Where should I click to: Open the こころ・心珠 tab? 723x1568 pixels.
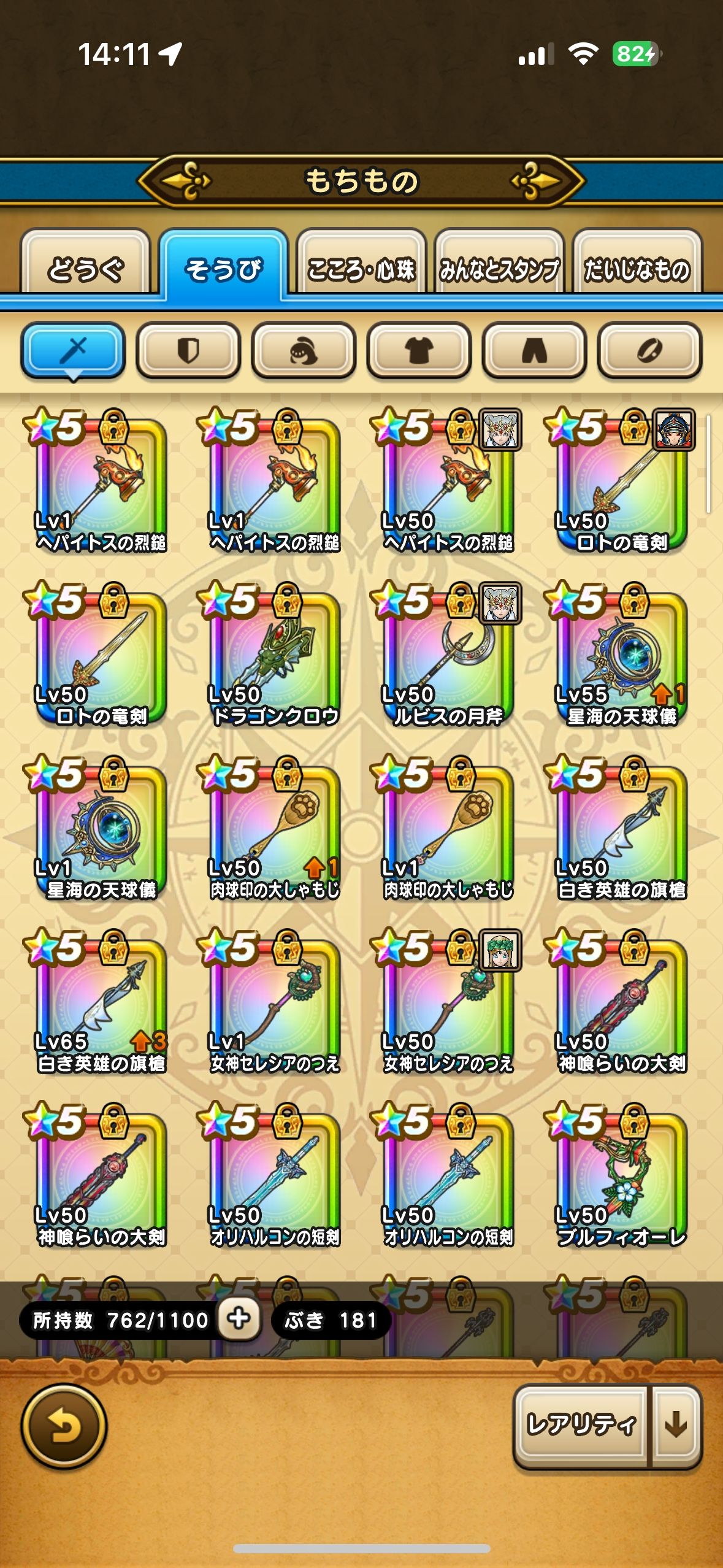click(x=361, y=268)
